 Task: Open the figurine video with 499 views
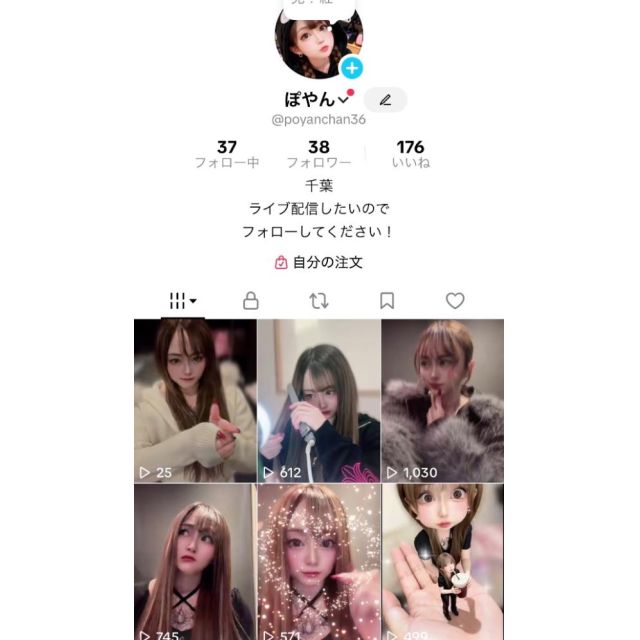(443, 560)
